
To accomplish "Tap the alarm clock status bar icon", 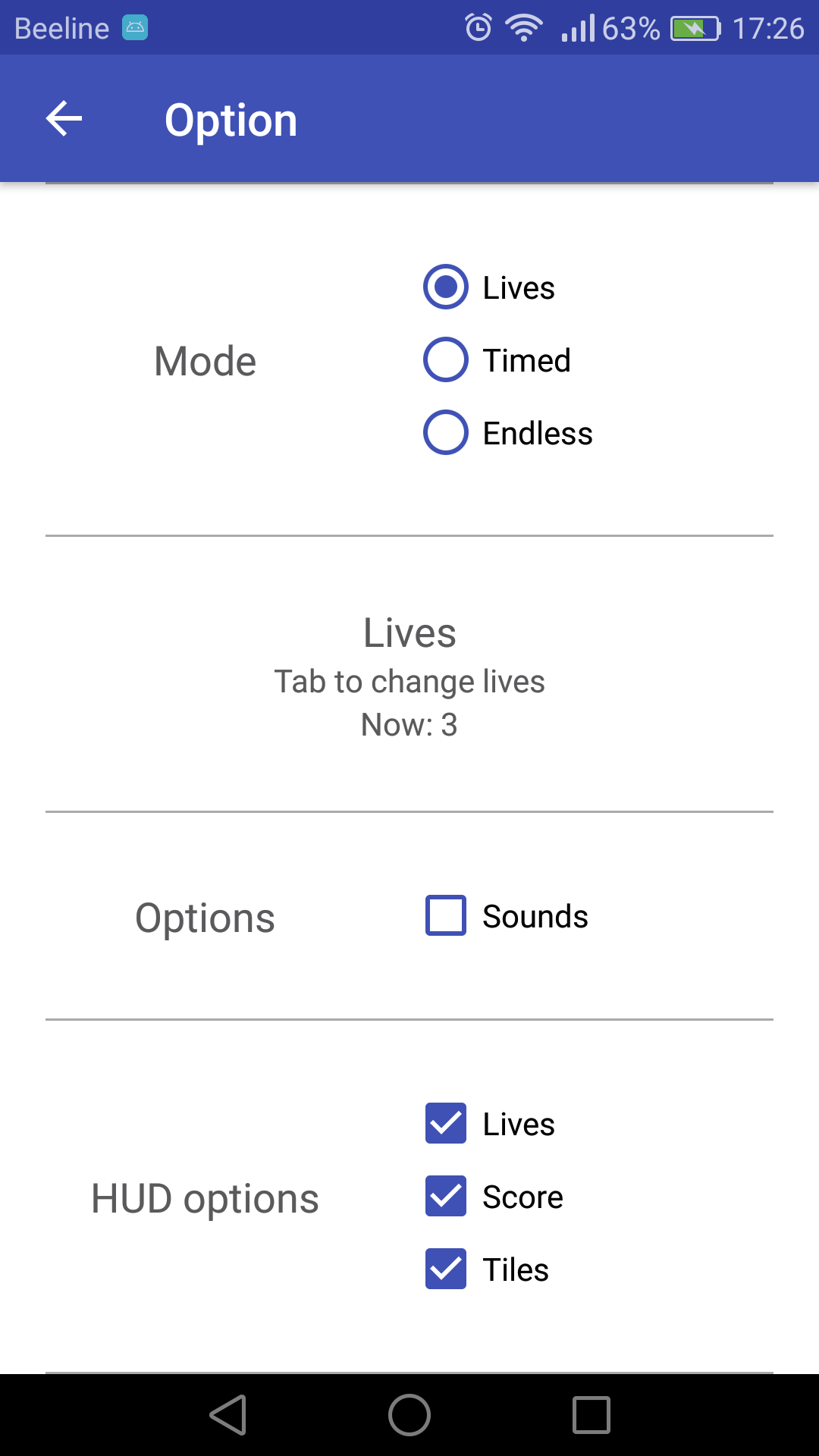I will pos(478,27).
